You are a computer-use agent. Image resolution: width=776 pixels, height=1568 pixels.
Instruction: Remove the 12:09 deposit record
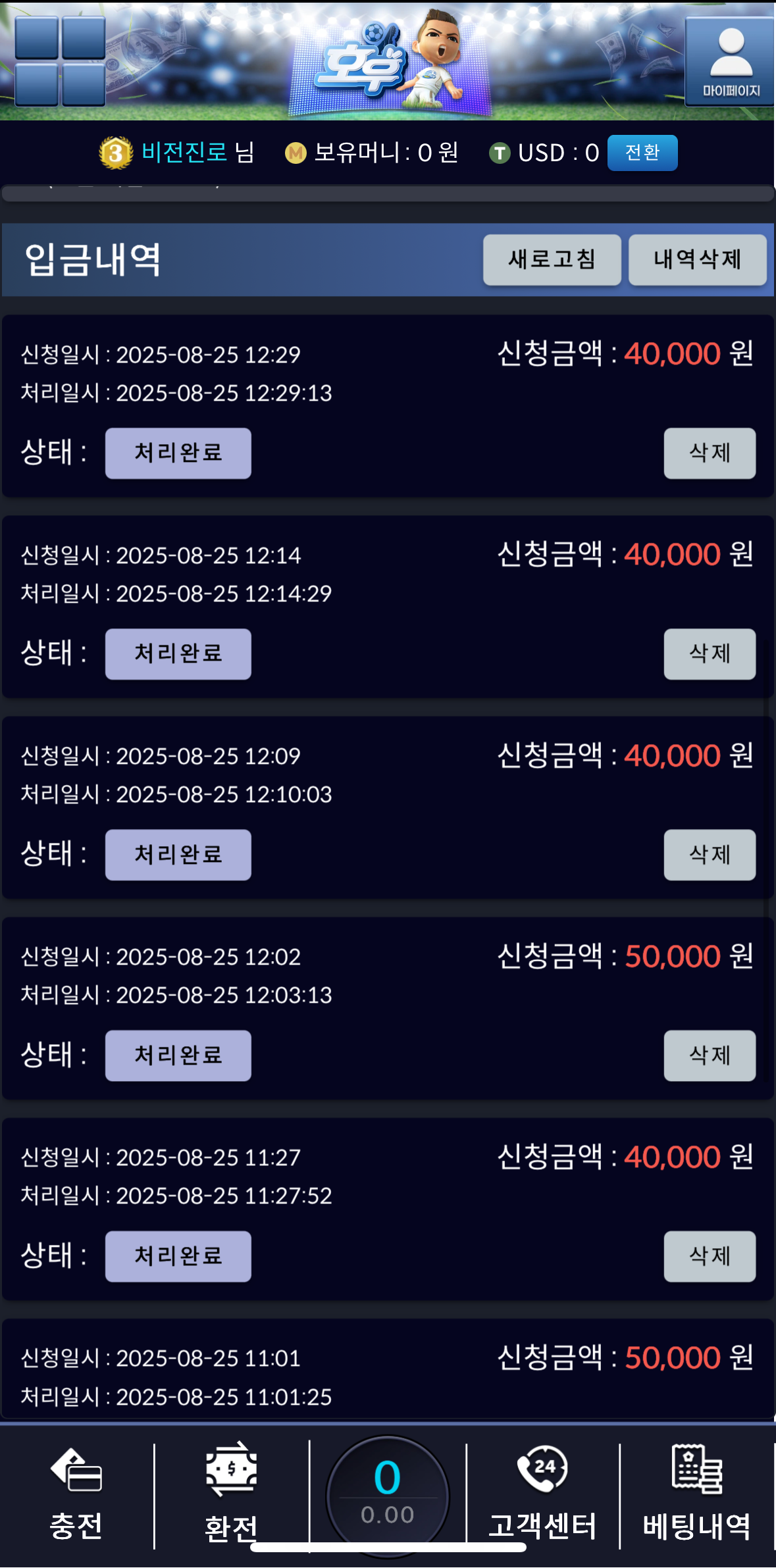coord(709,855)
